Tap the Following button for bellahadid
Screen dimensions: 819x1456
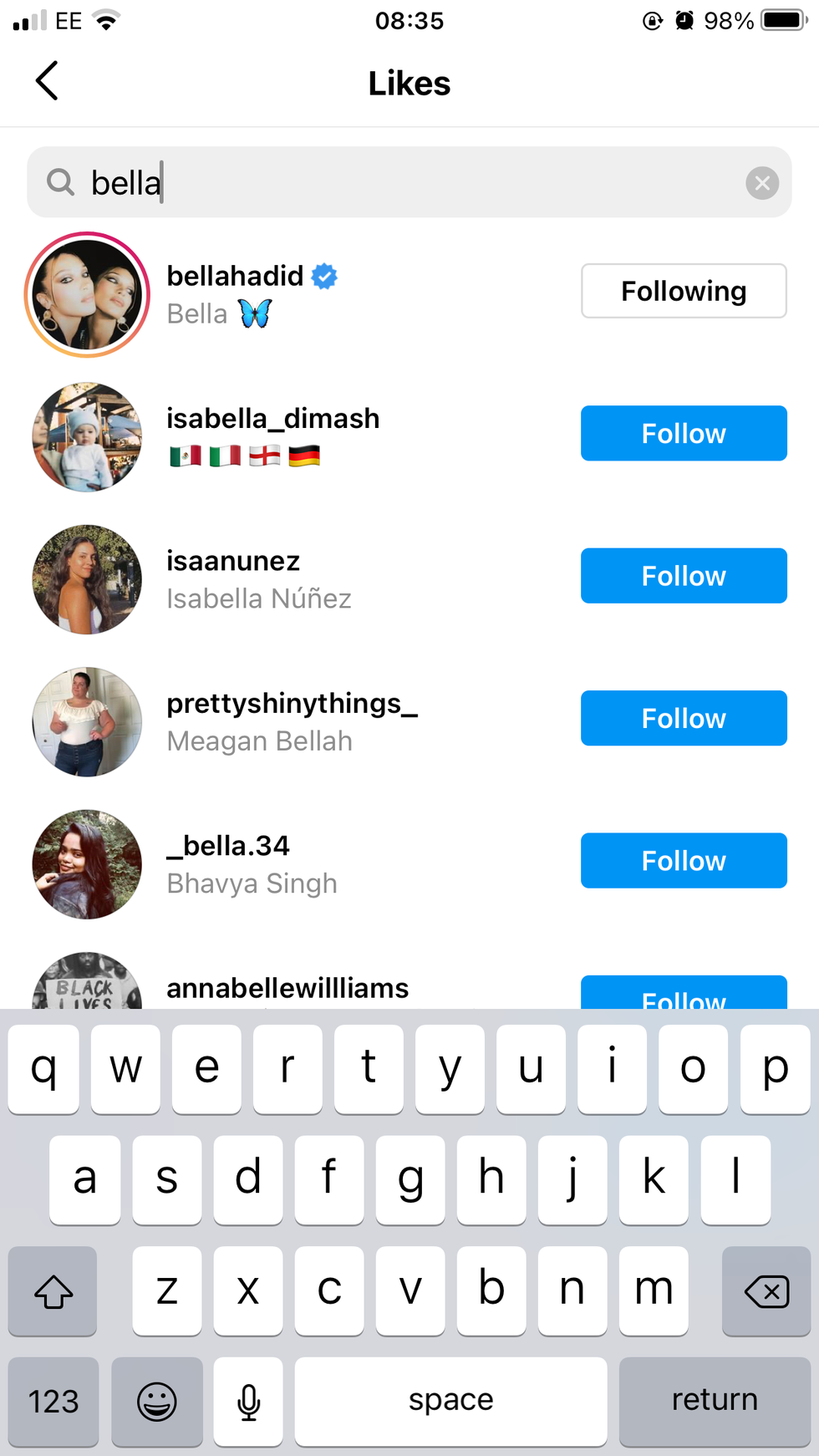[x=683, y=291]
